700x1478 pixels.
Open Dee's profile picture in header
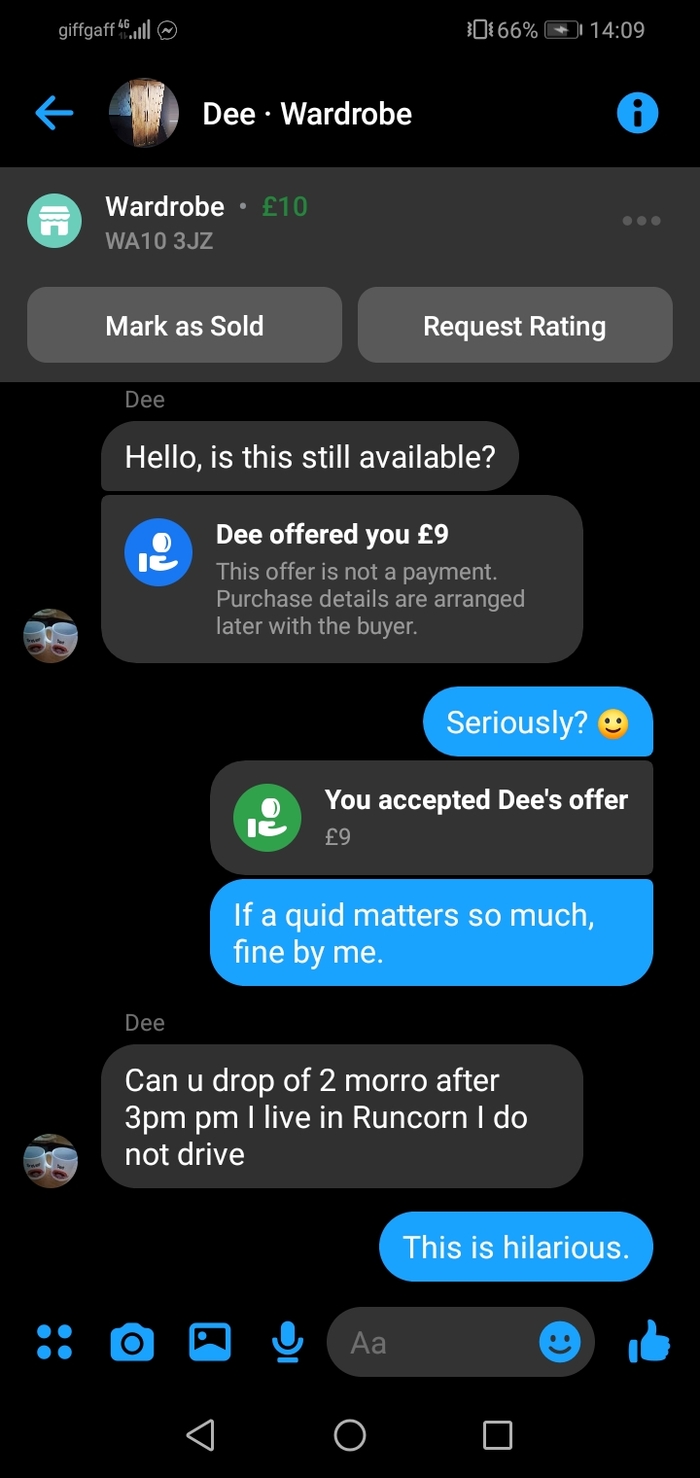click(143, 114)
